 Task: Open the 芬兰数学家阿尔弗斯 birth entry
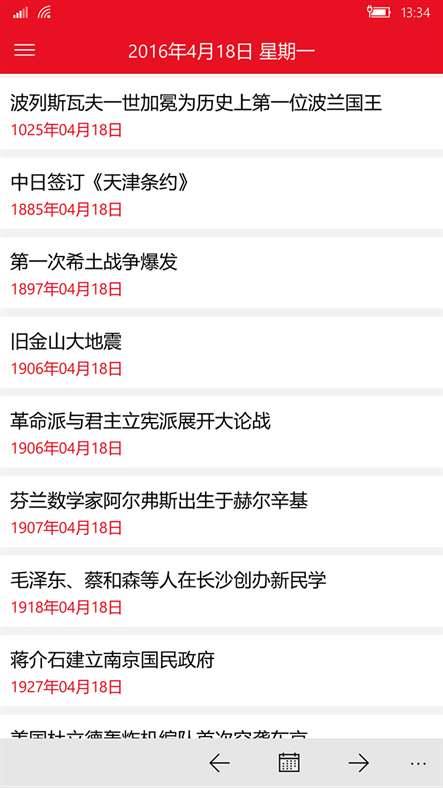(222, 511)
